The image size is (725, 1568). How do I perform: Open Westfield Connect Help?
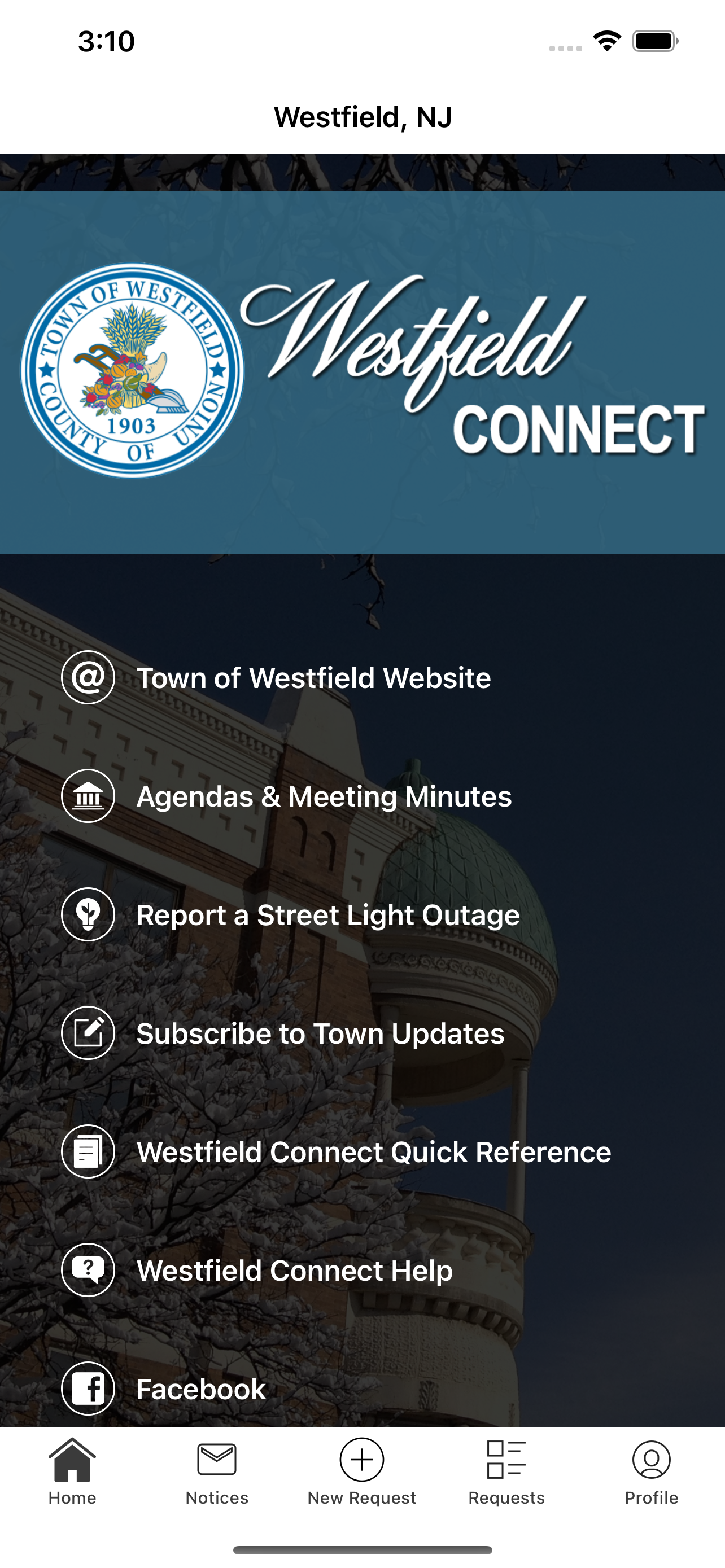(257, 1271)
